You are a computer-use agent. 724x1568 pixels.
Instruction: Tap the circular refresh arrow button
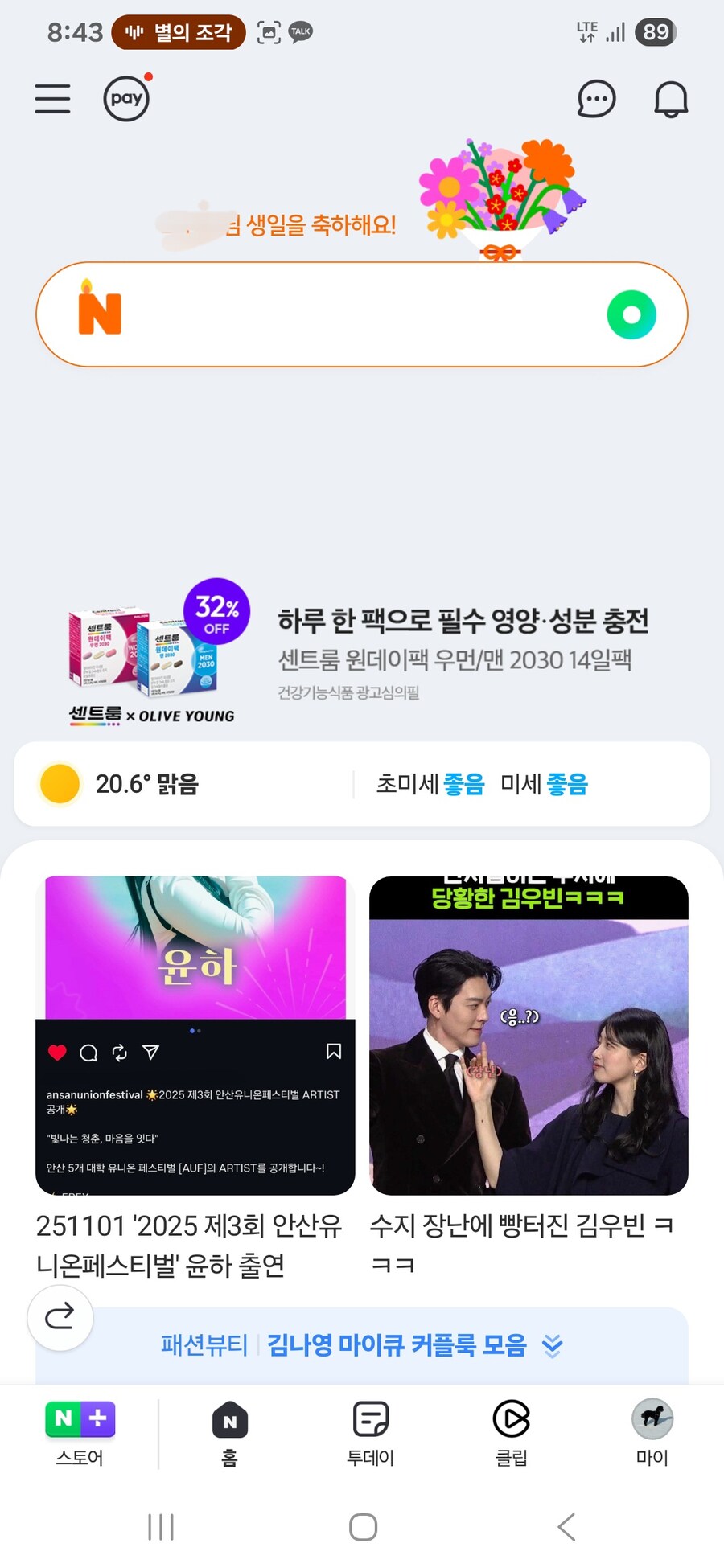pyautogui.click(x=60, y=1319)
